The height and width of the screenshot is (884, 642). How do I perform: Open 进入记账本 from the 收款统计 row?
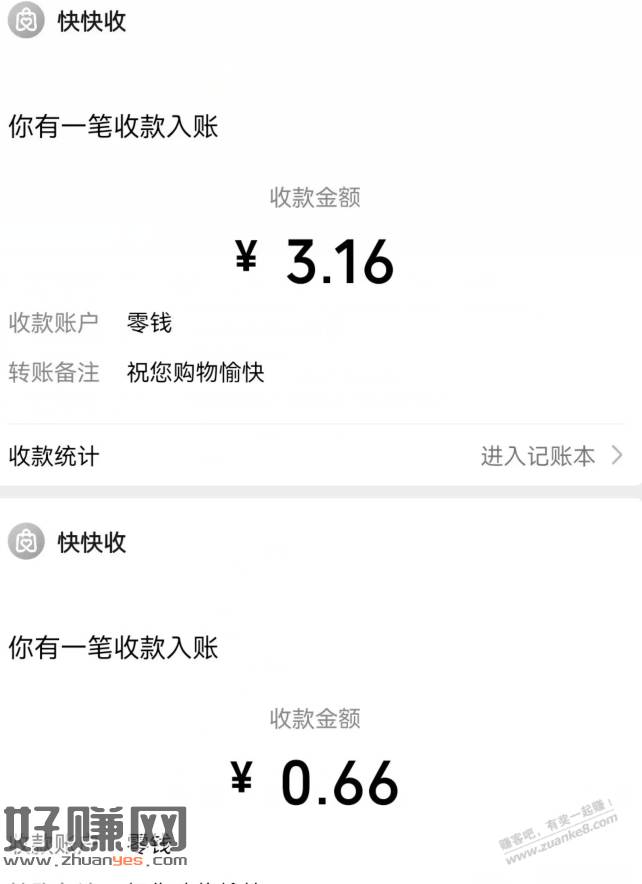point(550,457)
